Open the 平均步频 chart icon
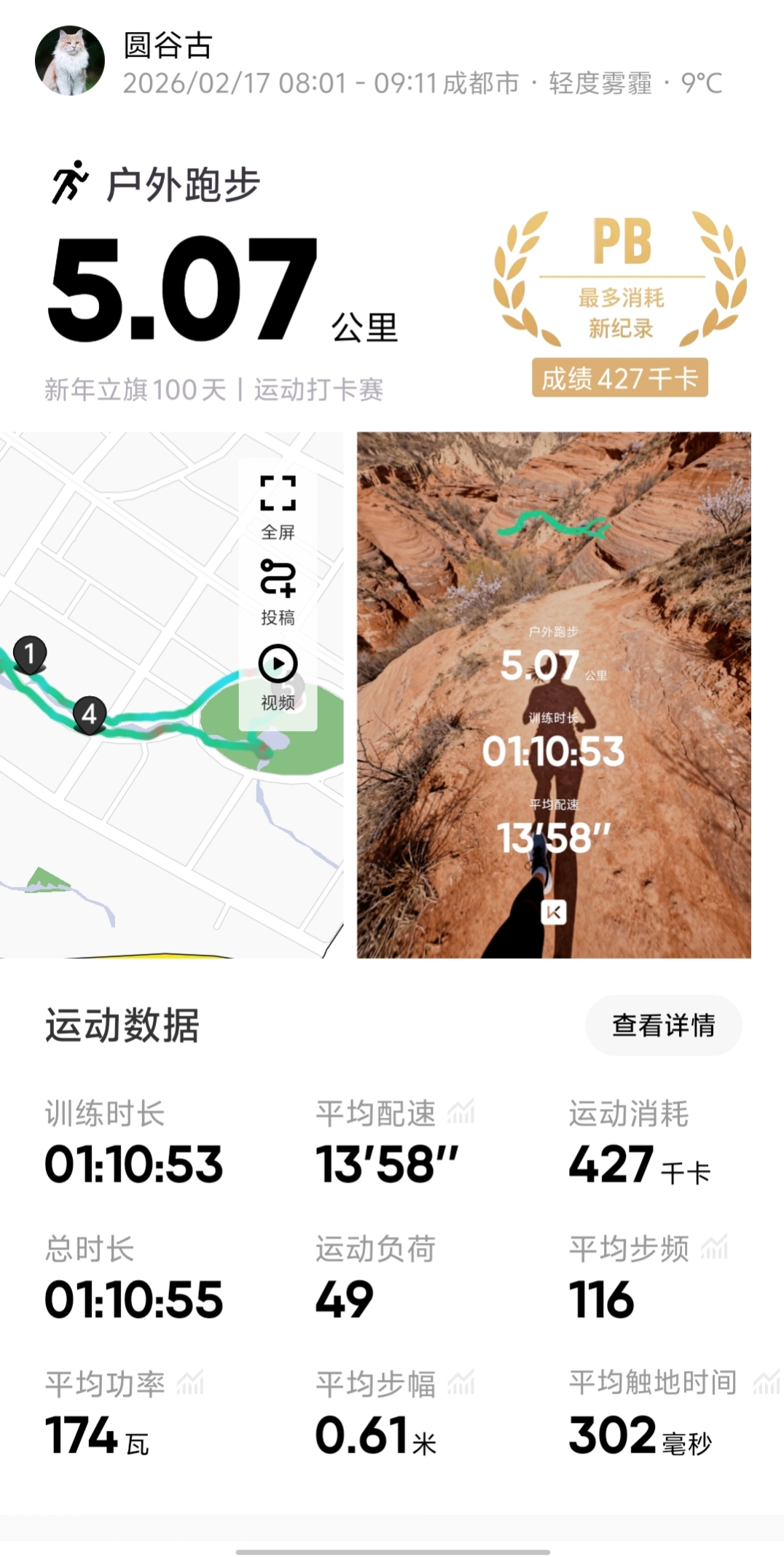Image resolution: width=784 pixels, height=1557 pixels. click(x=714, y=1247)
